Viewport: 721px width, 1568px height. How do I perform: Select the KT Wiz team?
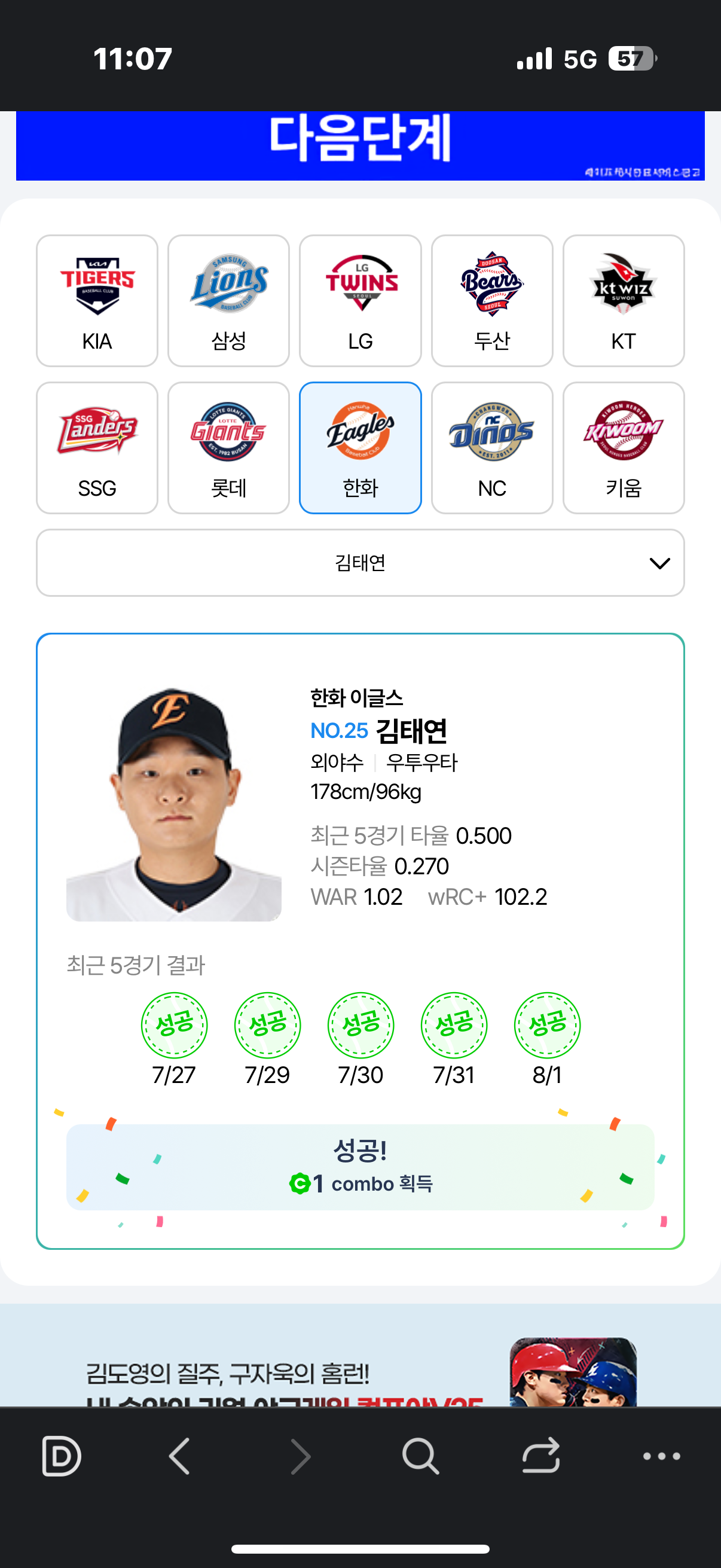point(623,301)
